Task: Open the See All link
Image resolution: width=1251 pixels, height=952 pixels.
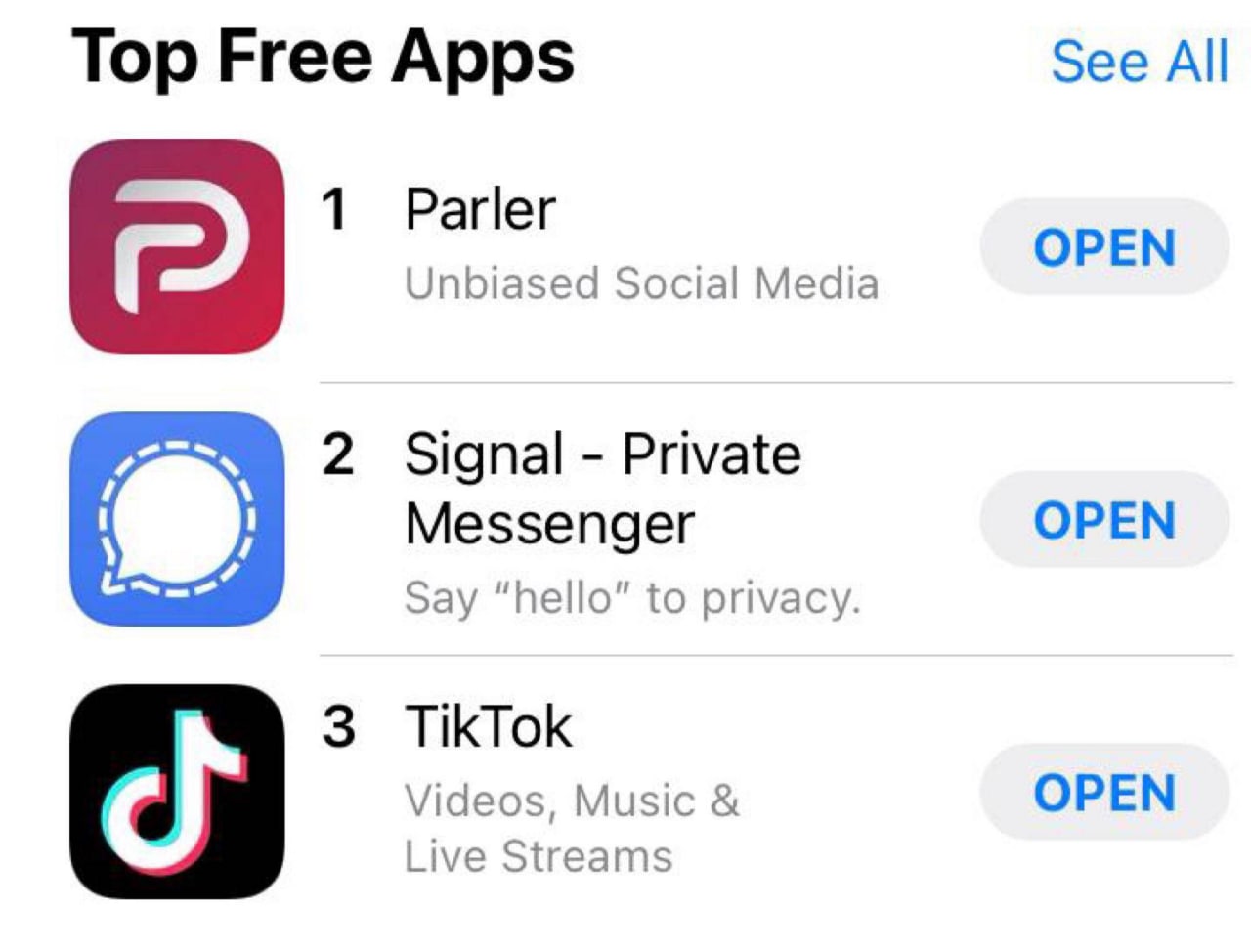Action: pyautogui.click(x=1140, y=62)
